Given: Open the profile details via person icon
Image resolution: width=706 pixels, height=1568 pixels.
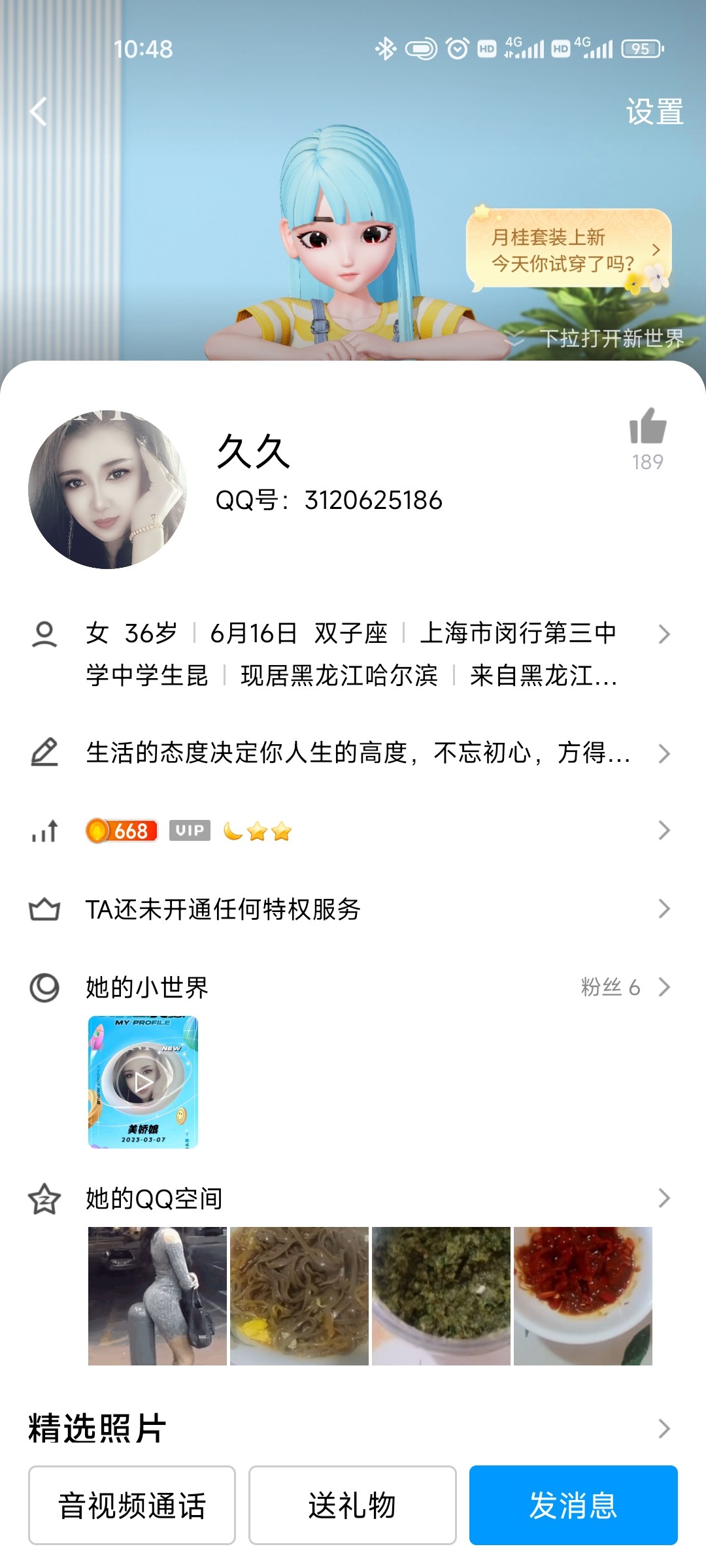Looking at the screenshot, I should tap(44, 632).
